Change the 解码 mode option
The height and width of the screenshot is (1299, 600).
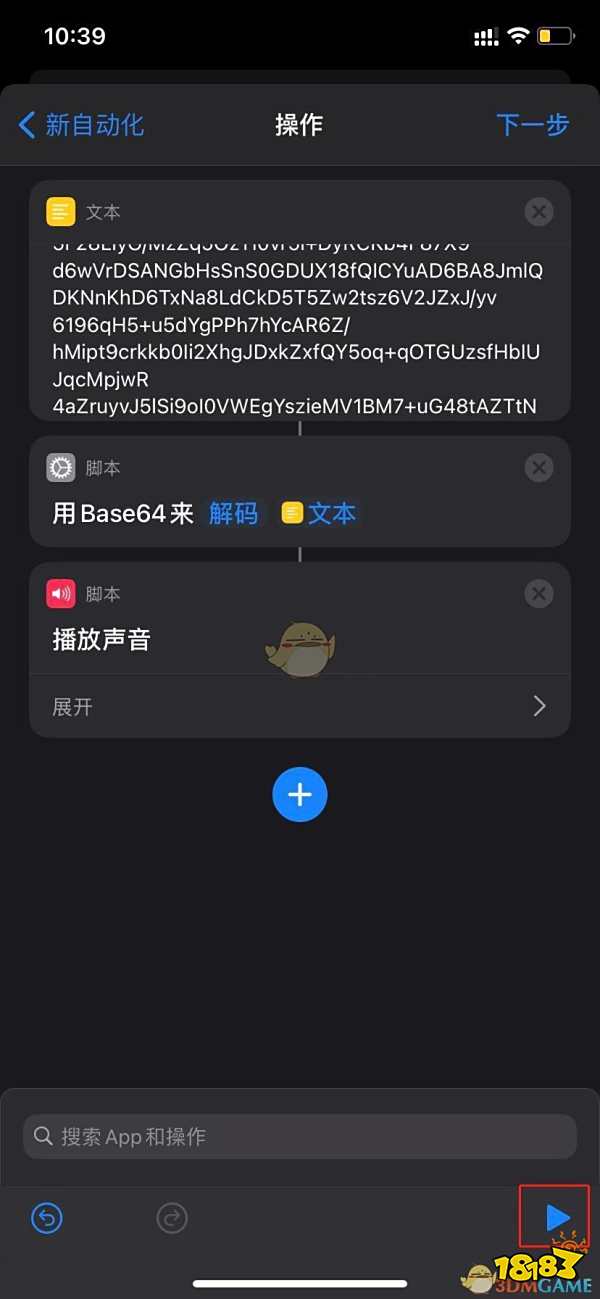pos(233,514)
